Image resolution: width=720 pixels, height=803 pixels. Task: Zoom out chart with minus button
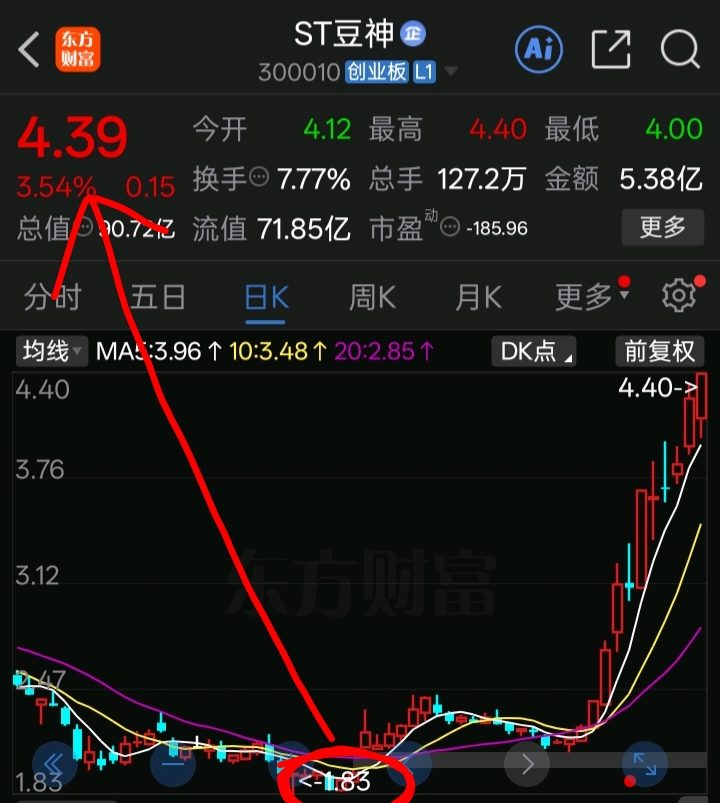(173, 764)
